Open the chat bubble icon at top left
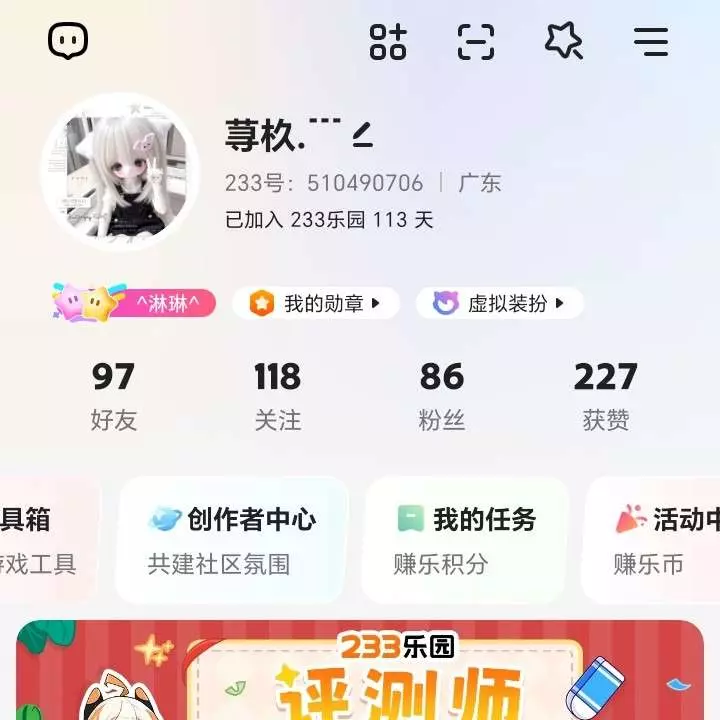 pos(68,41)
